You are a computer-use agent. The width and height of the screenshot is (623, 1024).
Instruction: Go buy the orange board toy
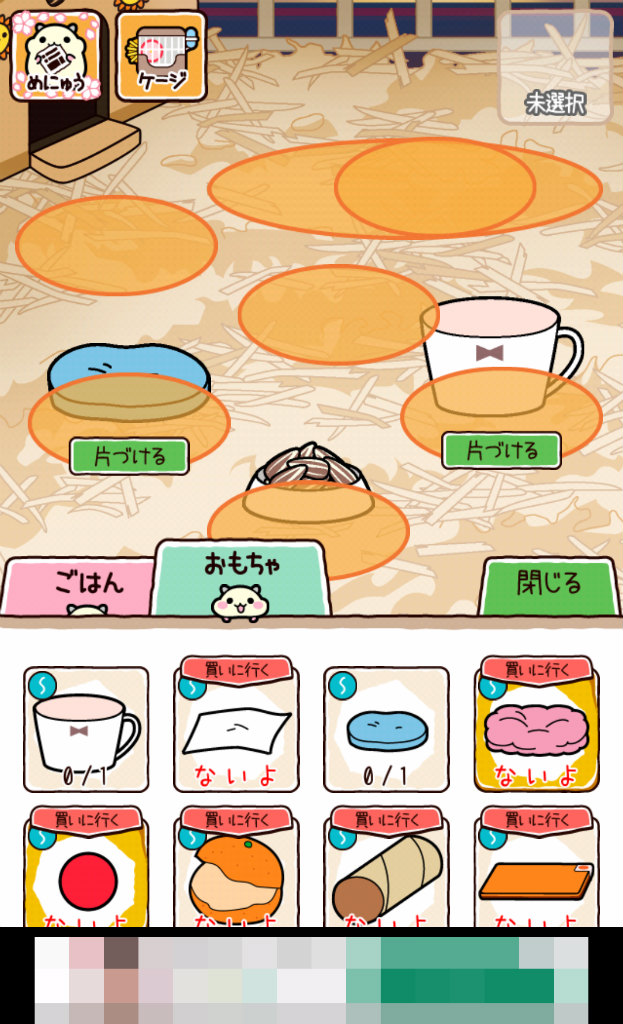coord(537,820)
